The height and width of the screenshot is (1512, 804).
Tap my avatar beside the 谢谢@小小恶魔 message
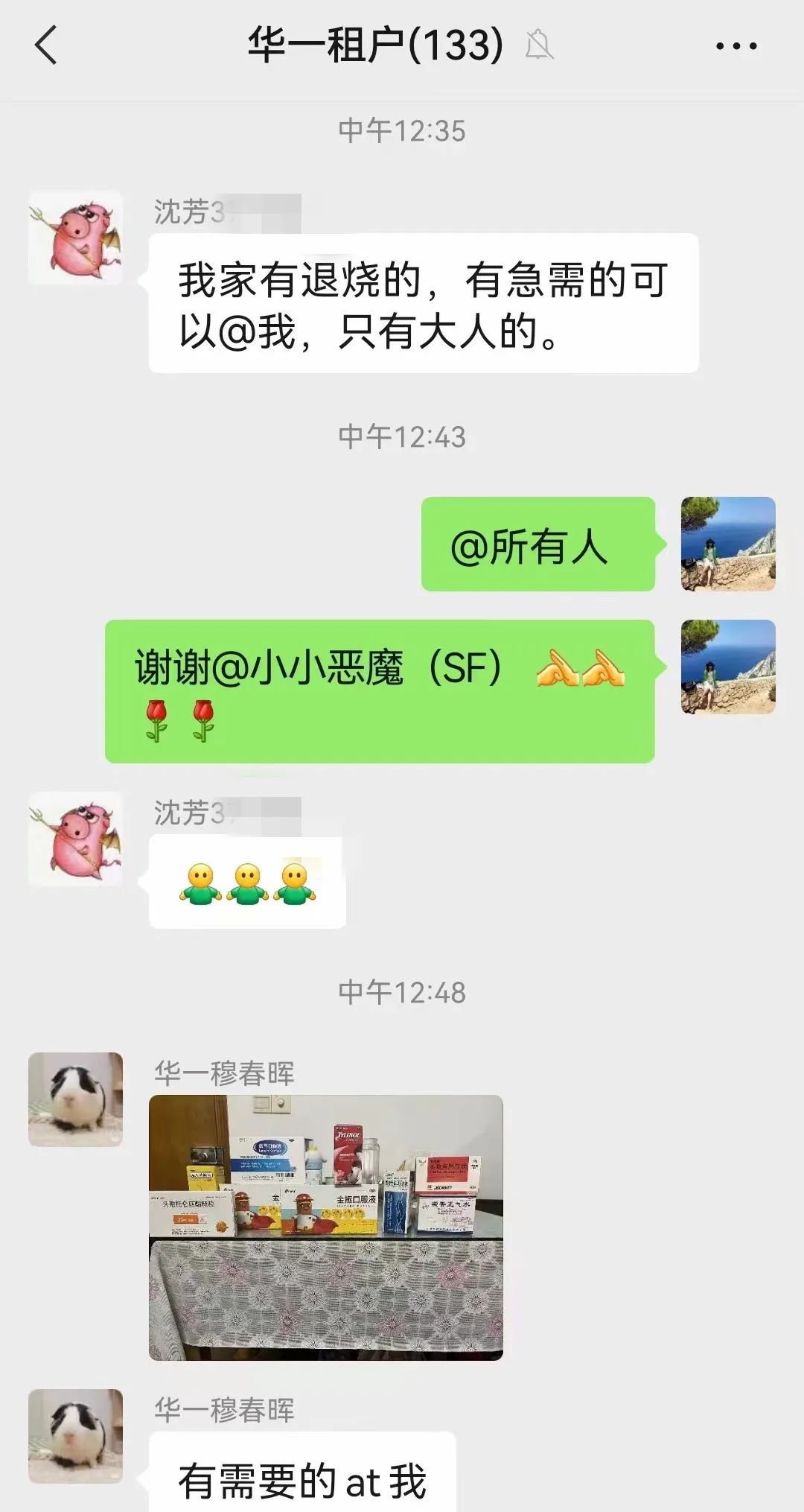pyautogui.click(x=728, y=667)
